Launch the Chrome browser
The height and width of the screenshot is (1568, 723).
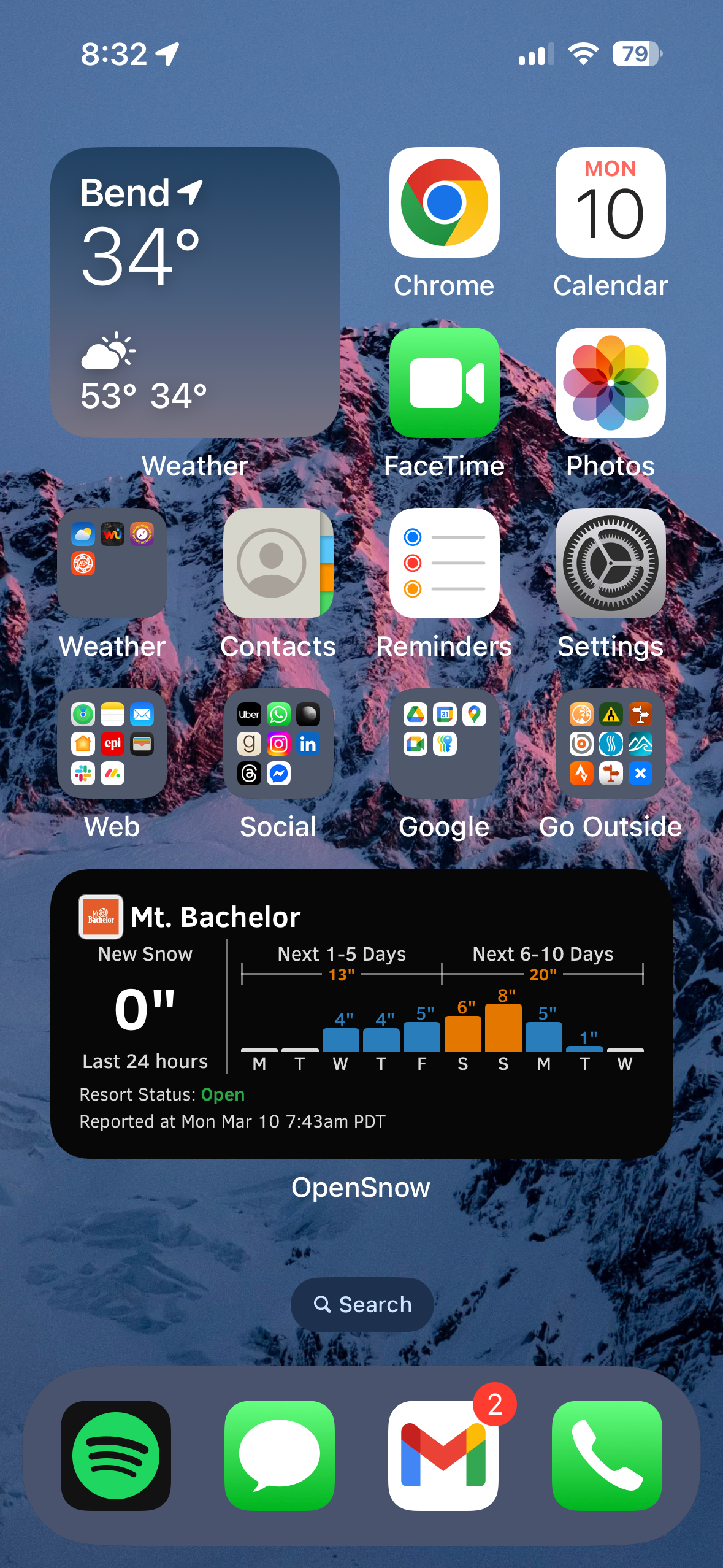(444, 202)
